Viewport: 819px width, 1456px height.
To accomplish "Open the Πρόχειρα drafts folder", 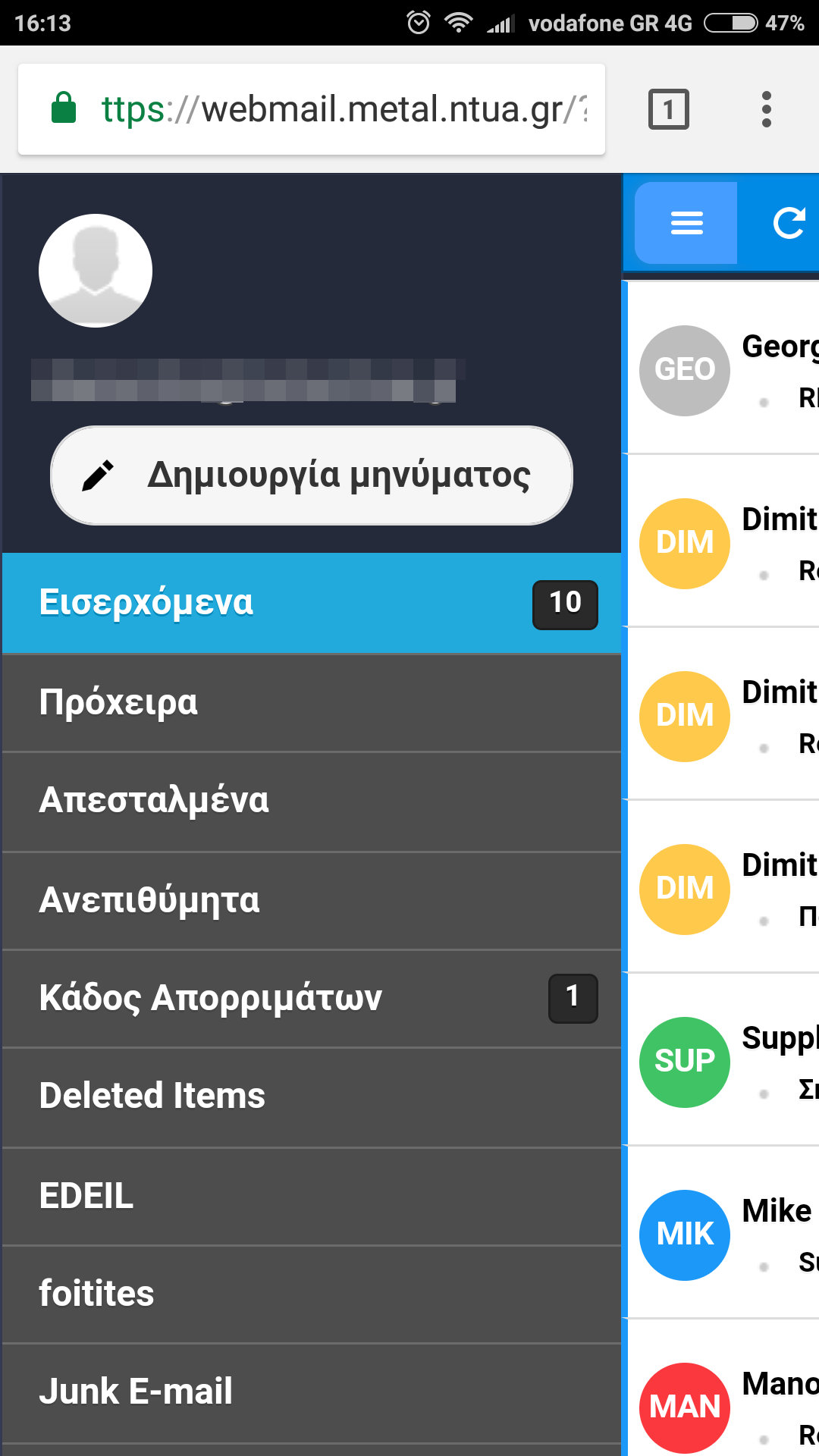I will pyautogui.click(x=312, y=703).
